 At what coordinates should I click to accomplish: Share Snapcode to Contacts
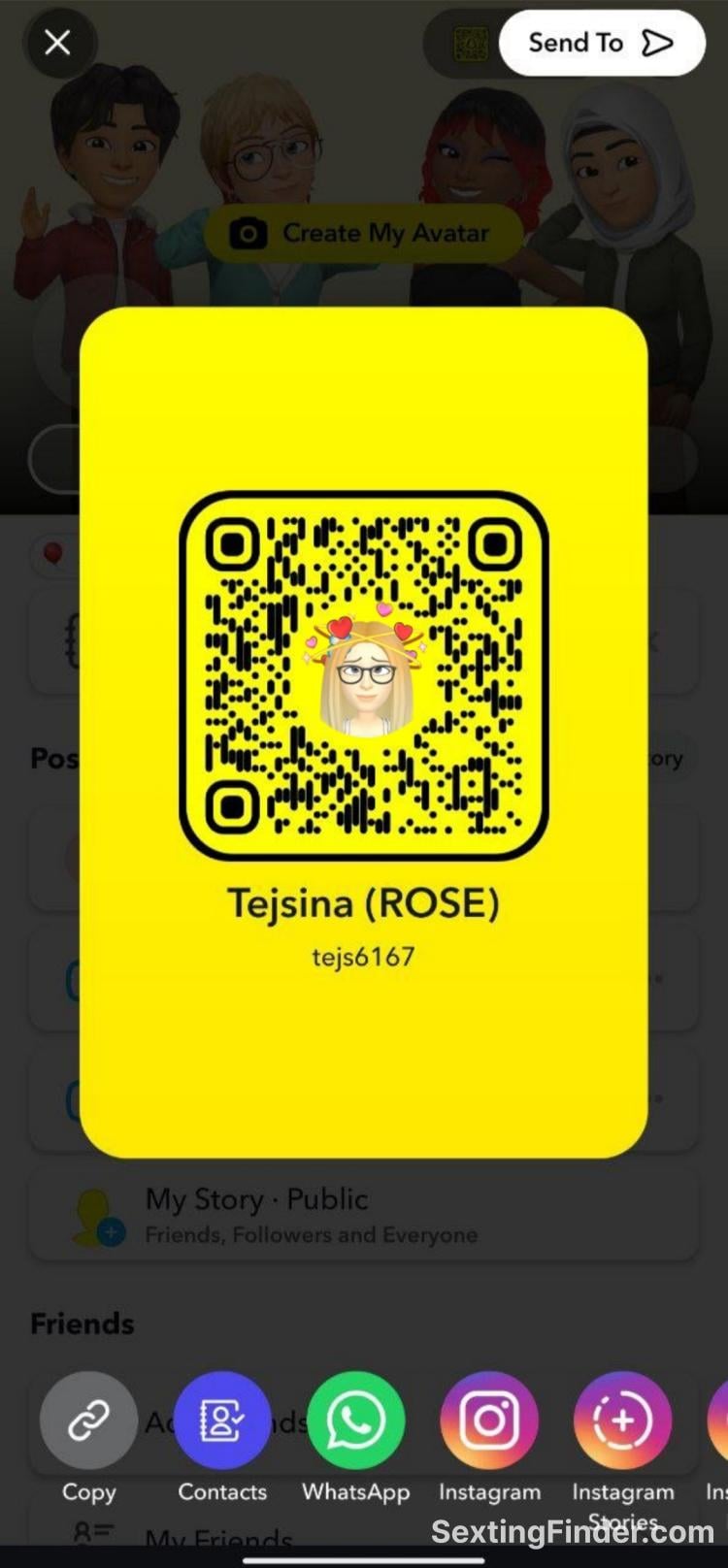[x=222, y=1420]
